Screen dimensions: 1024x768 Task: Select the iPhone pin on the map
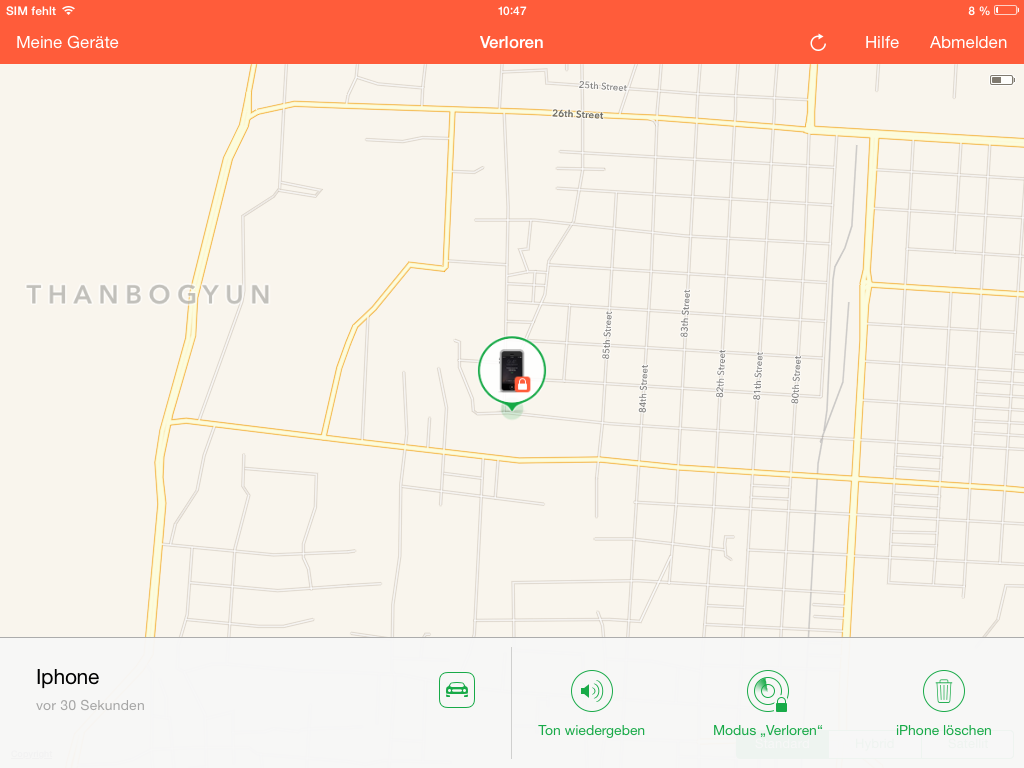[x=512, y=371]
